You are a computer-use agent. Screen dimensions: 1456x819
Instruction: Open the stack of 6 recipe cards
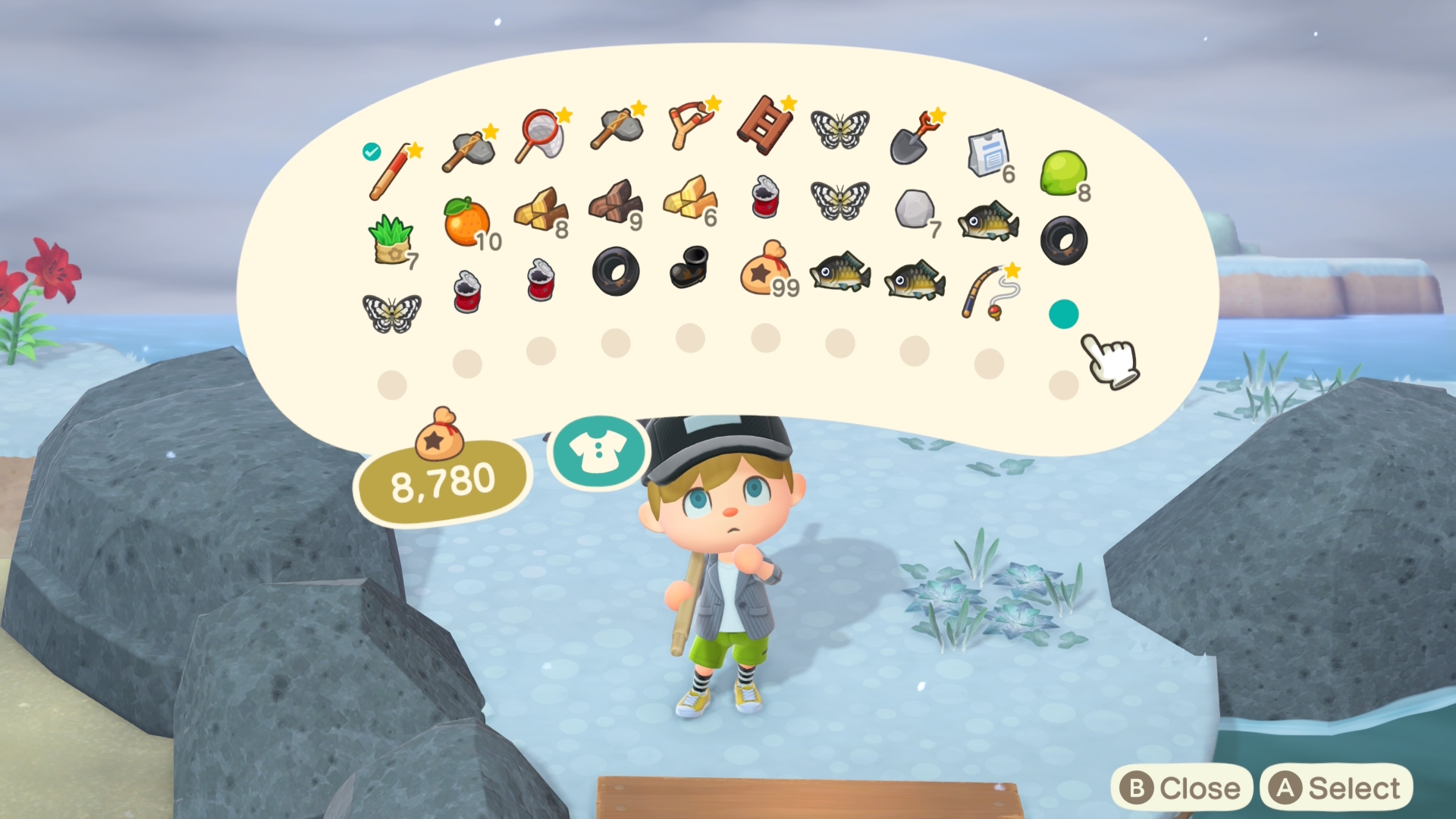pyautogui.click(x=988, y=154)
